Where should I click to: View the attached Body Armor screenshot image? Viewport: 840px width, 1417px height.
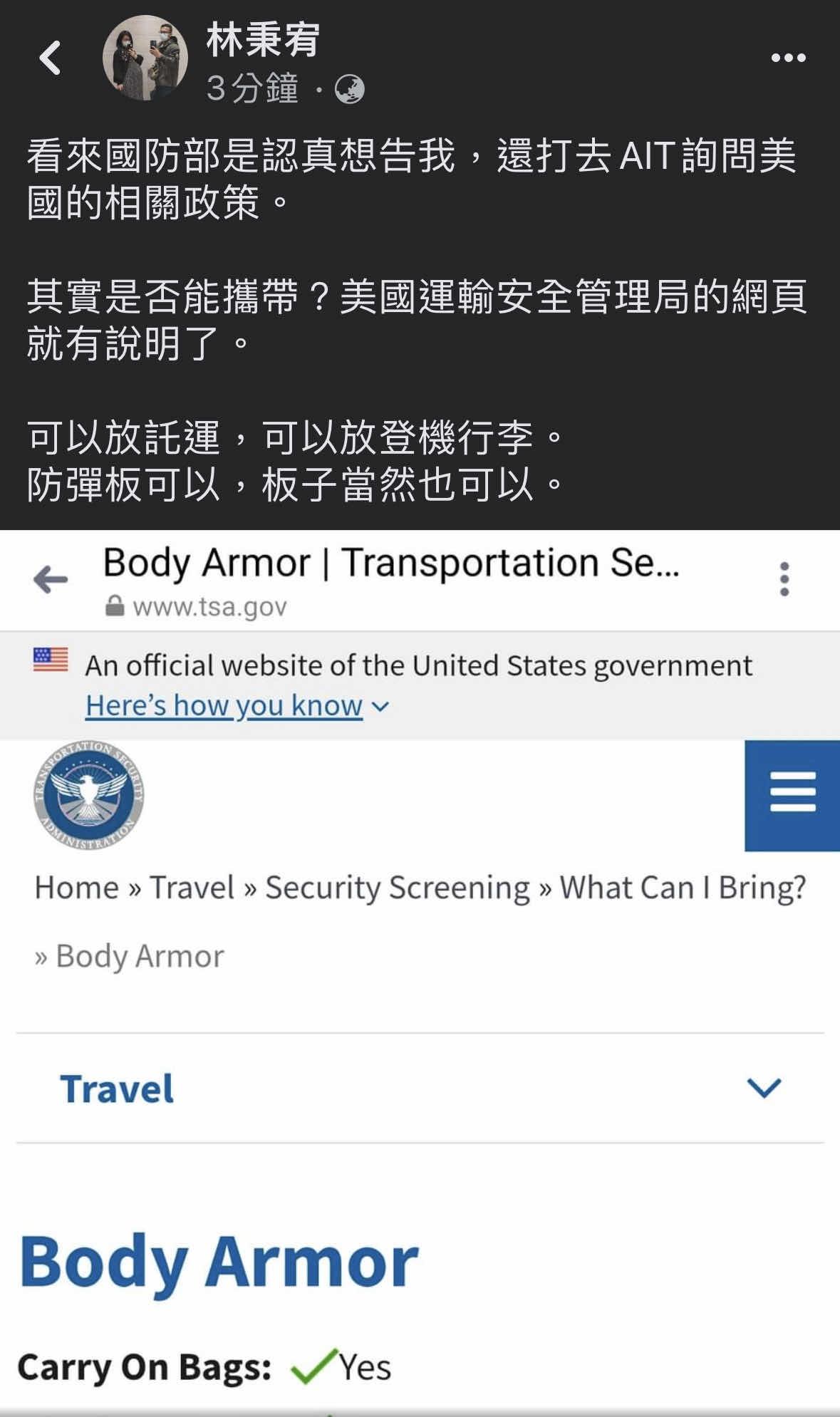[420, 972]
